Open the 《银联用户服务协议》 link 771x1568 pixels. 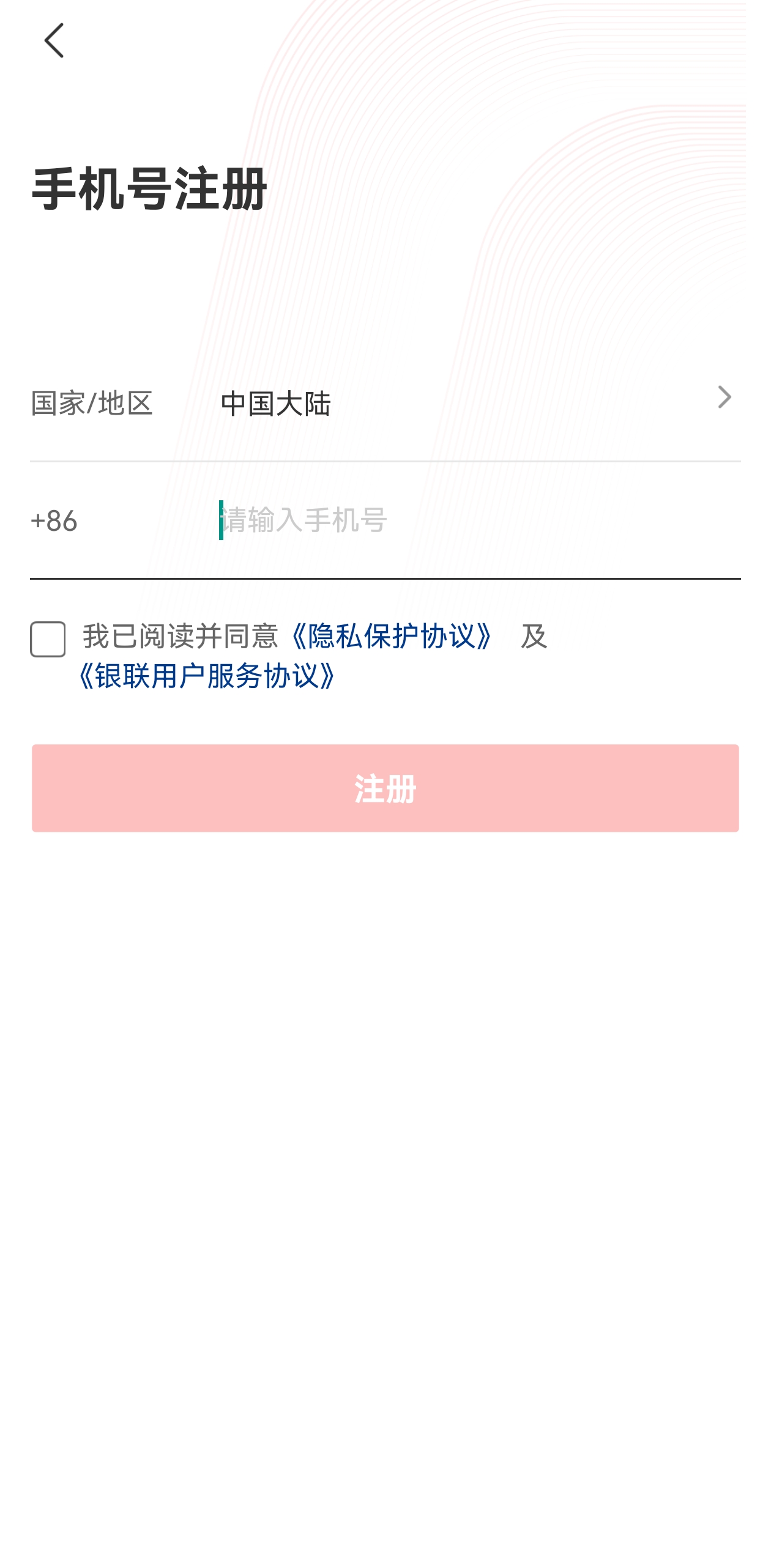pos(207,676)
